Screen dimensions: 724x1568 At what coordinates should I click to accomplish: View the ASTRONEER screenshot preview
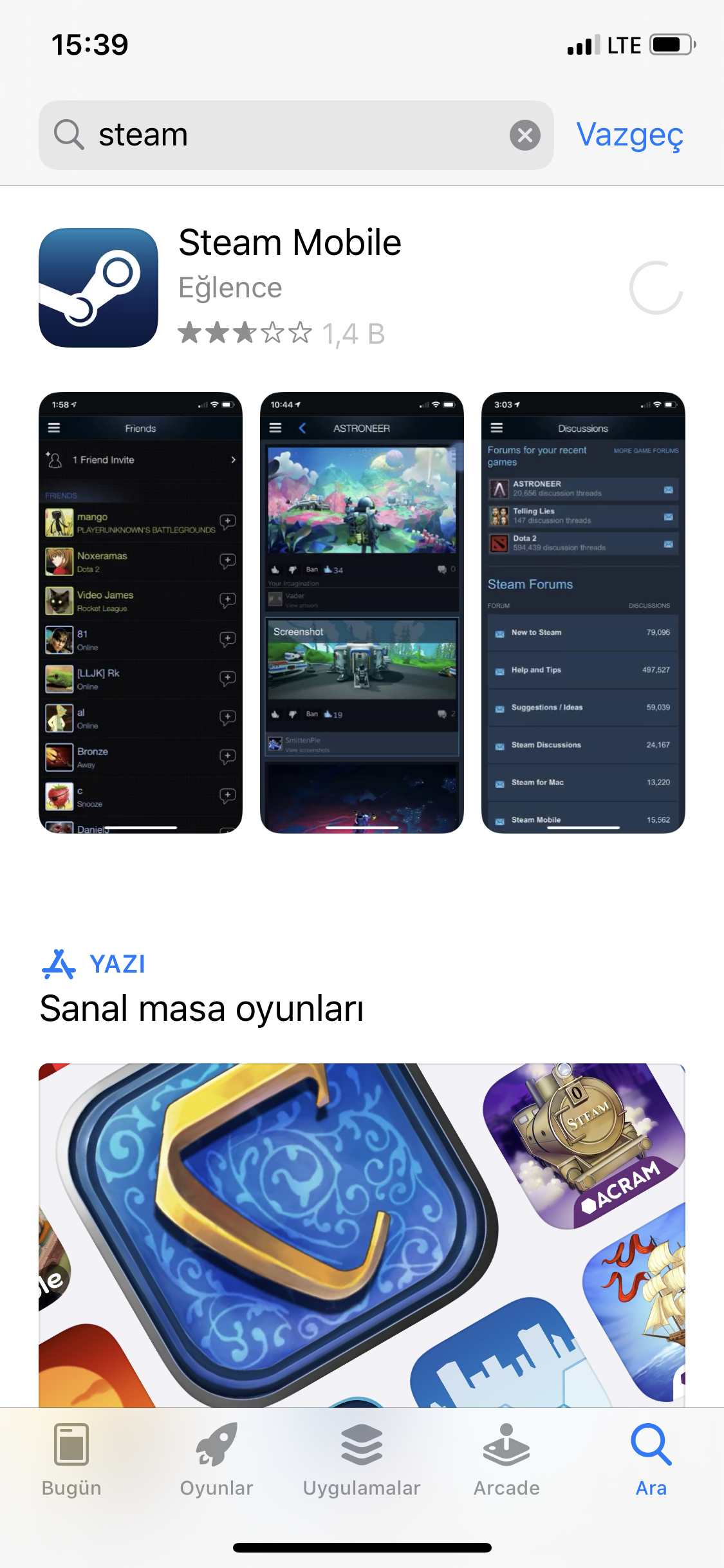pos(362,612)
